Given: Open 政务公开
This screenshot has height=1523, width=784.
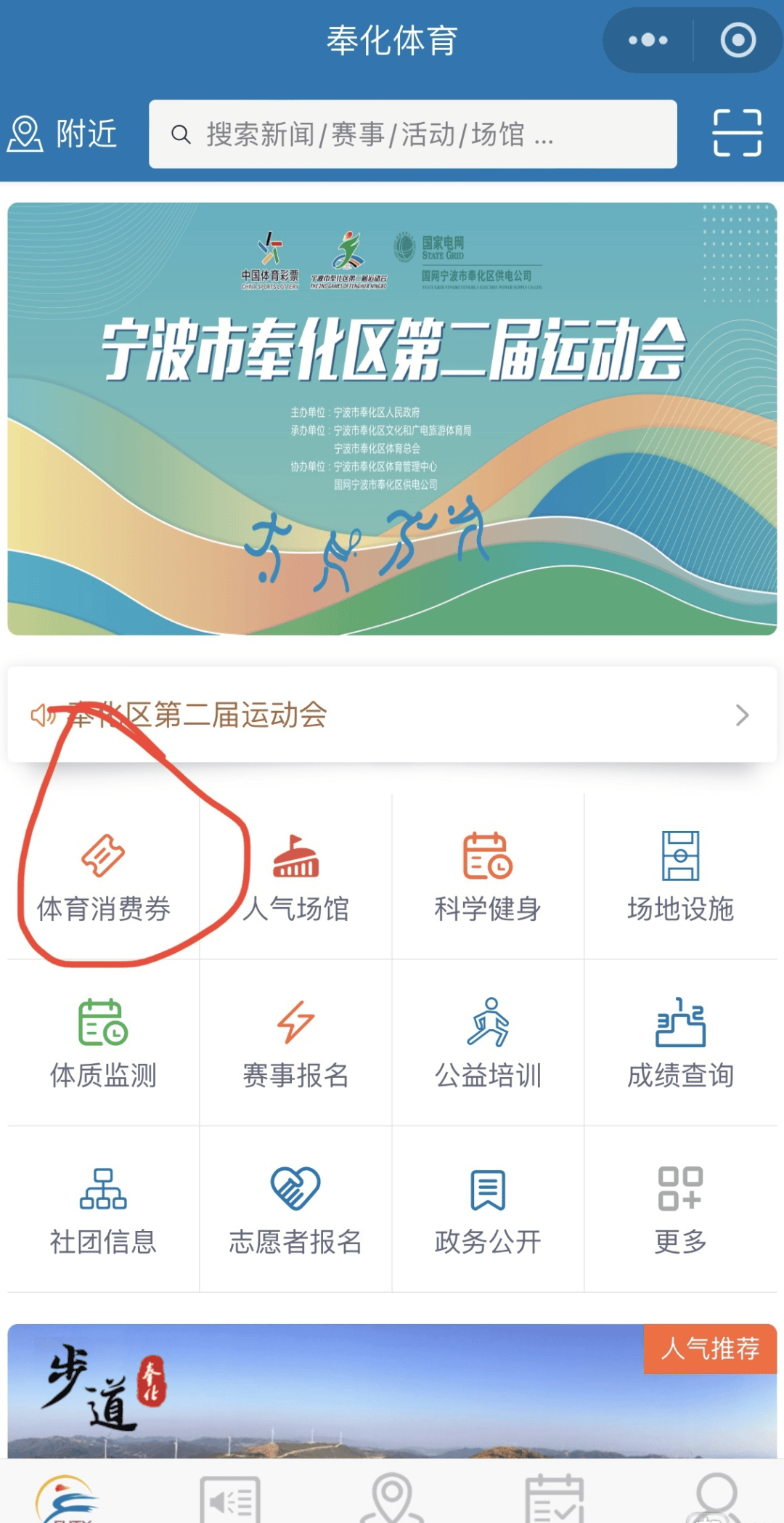Looking at the screenshot, I should click(x=488, y=1209).
